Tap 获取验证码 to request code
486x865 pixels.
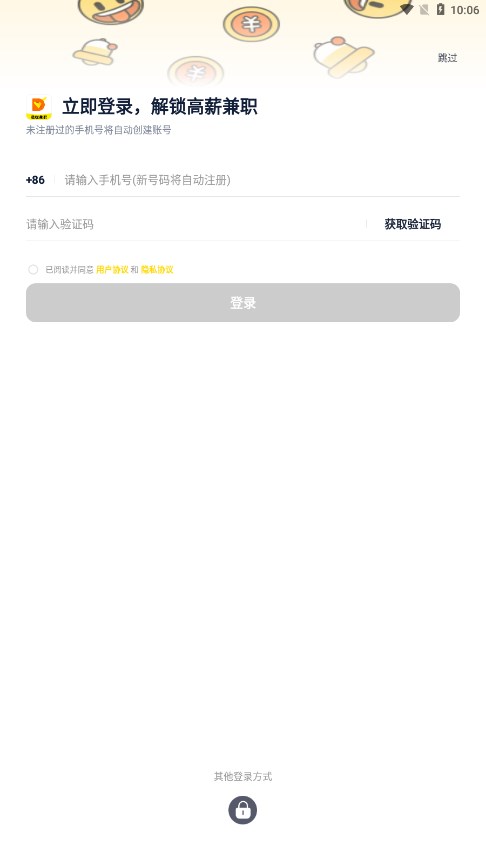point(413,224)
